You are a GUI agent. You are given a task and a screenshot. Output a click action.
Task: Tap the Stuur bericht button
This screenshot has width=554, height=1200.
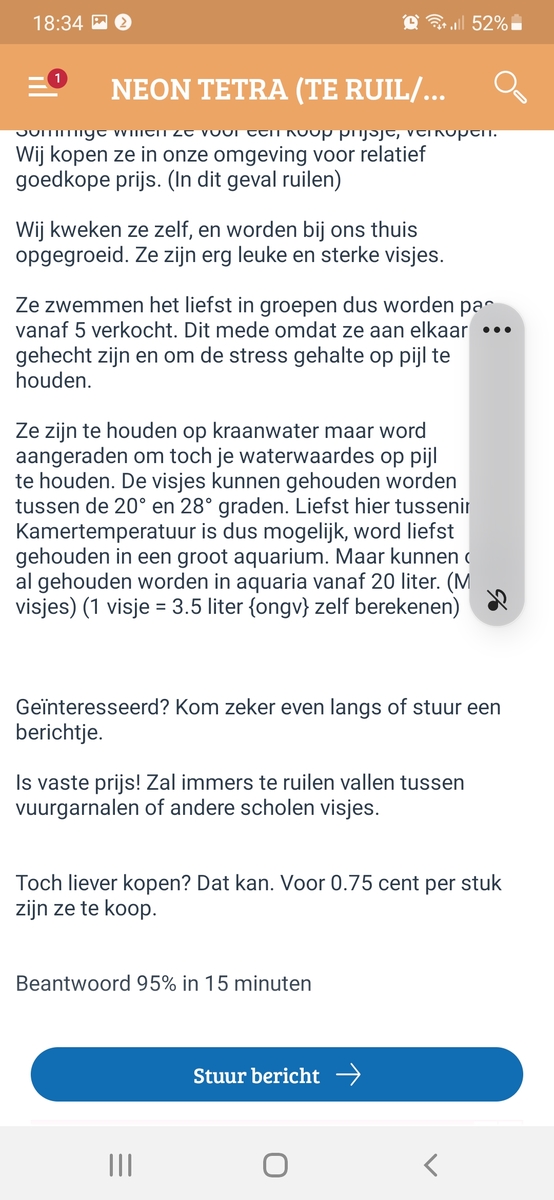(277, 1075)
